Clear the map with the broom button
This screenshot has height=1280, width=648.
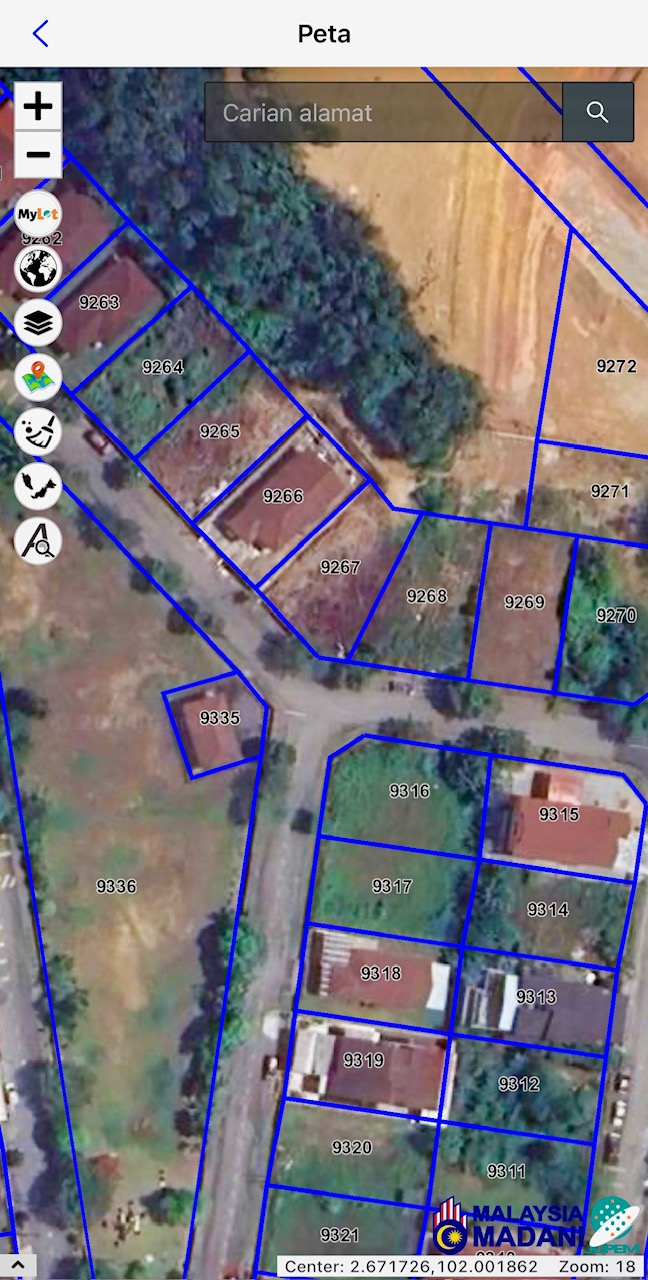(x=38, y=432)
